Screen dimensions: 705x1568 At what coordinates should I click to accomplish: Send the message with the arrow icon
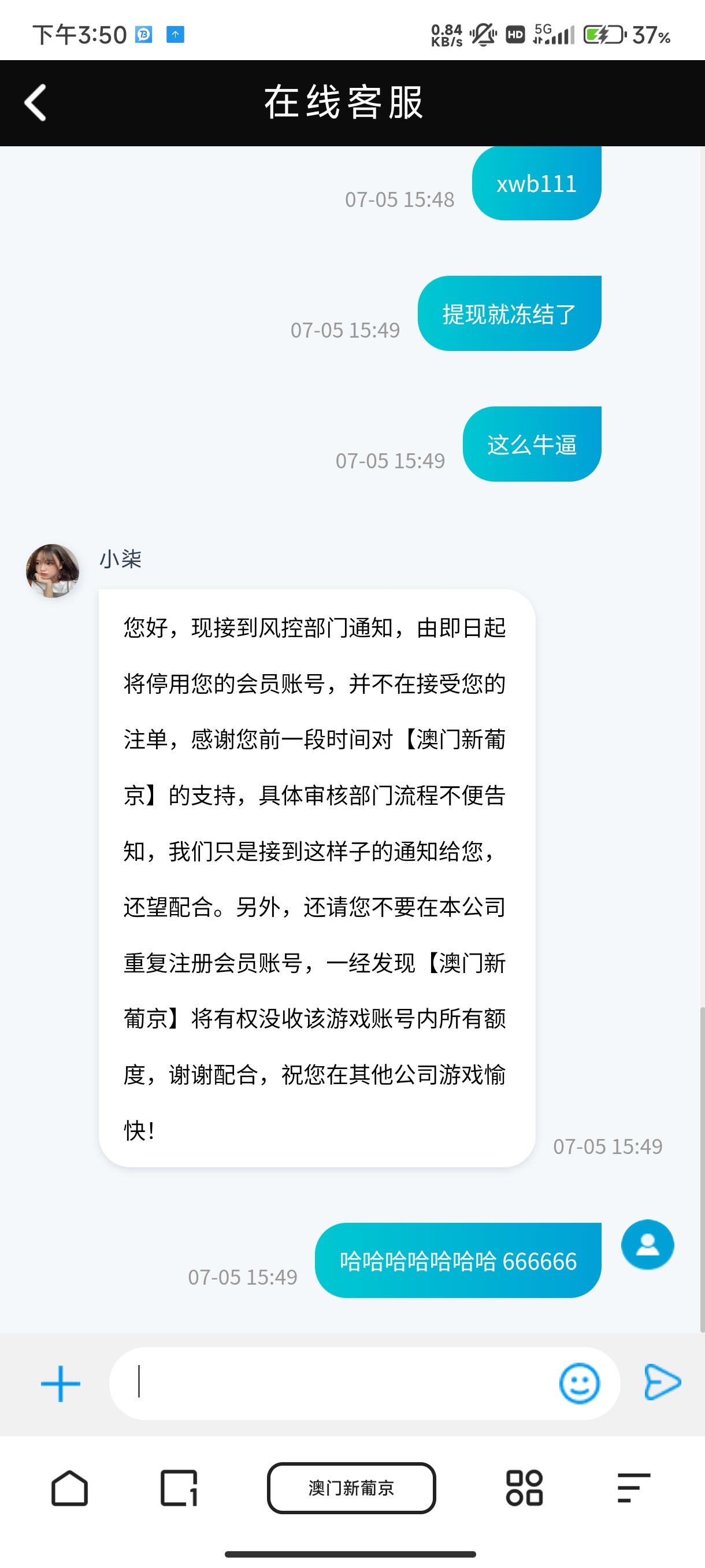click(x=662, y=1382)
